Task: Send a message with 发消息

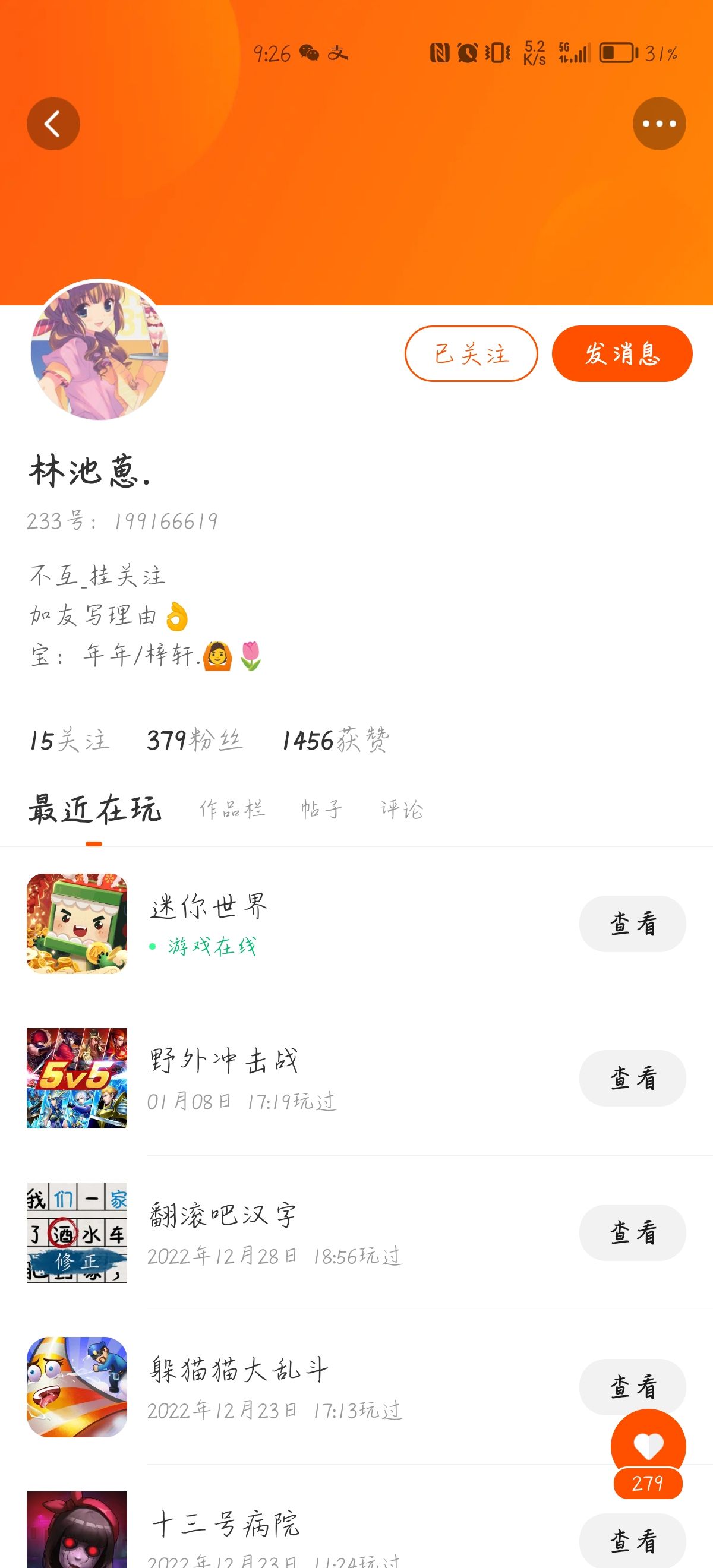Action: pyautogui.click(x=621, y=353)
